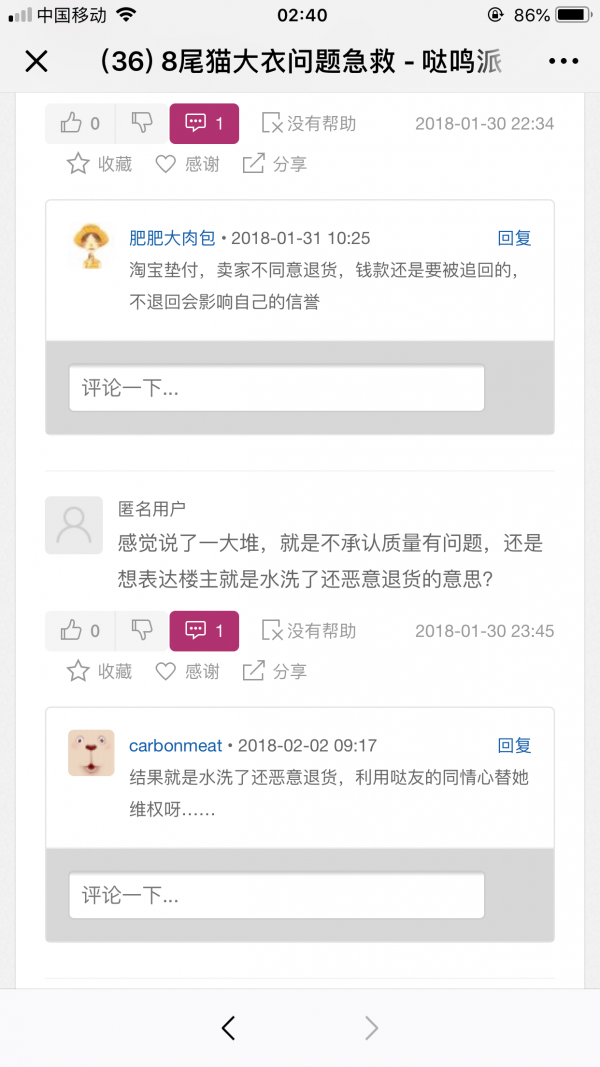Screen dimensions: 600x1067
Task: Downvote the anonymous user's answer
Action: click(x=141, y=631)
